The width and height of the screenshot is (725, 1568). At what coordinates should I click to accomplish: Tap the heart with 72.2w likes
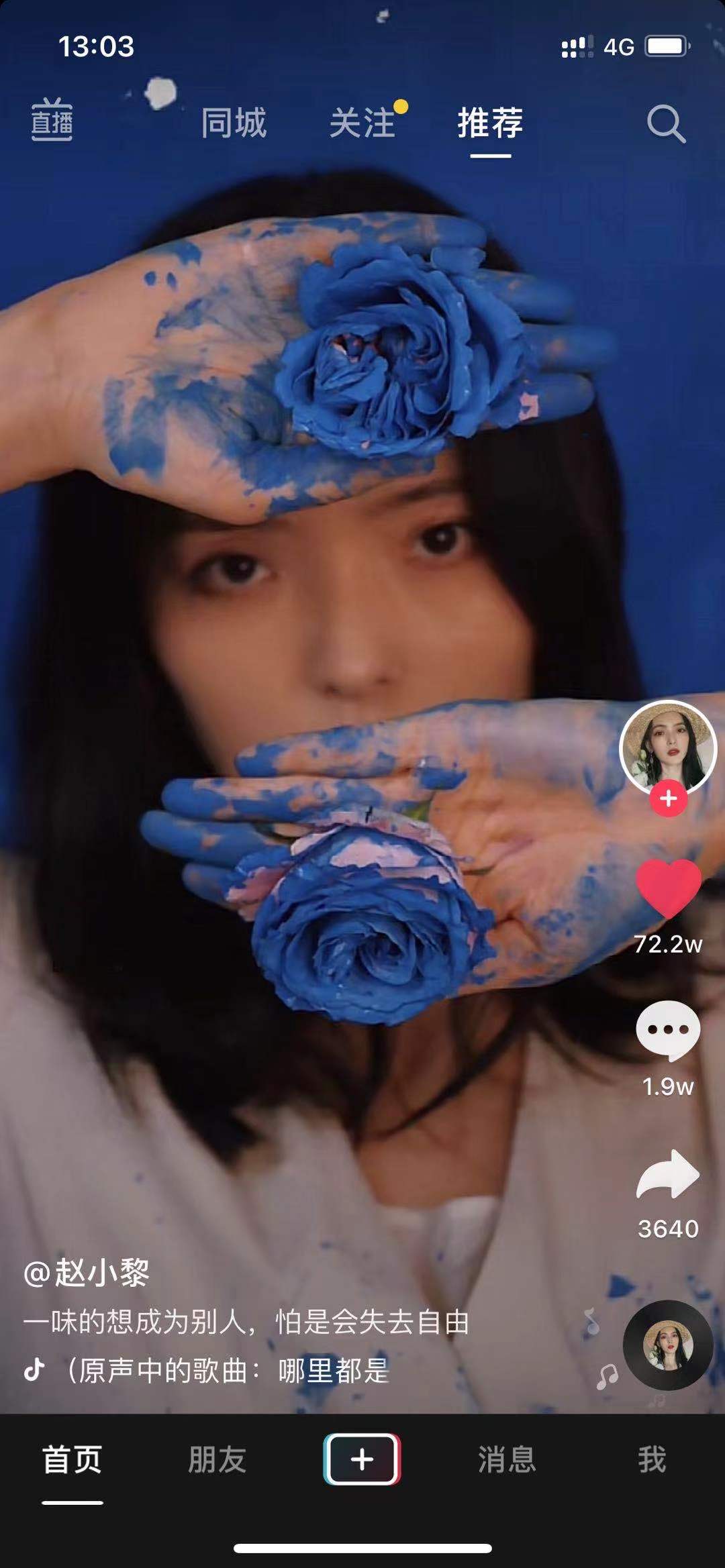pos(668,889)
